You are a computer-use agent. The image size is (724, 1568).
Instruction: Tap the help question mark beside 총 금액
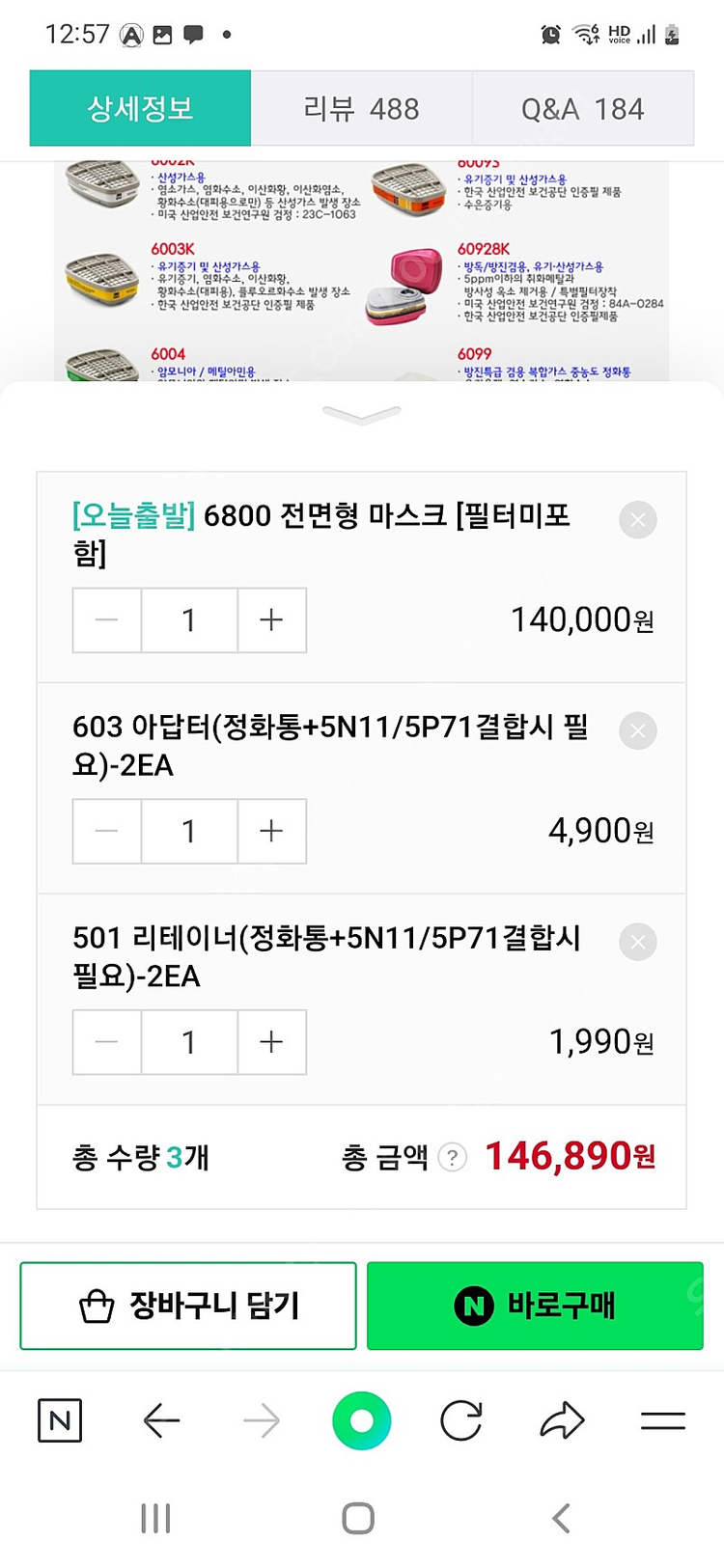coord(450,1157)
